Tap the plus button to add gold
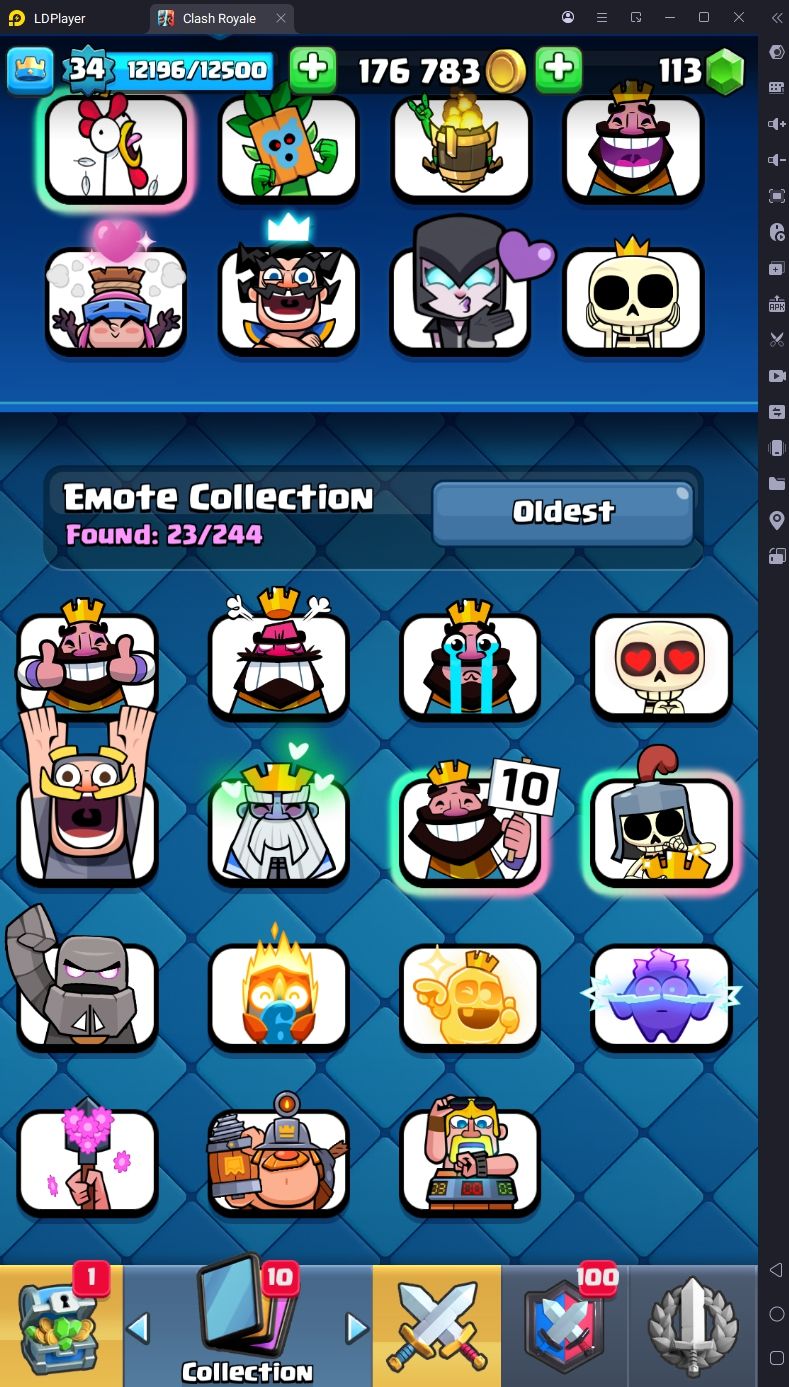 pos(559,70)
